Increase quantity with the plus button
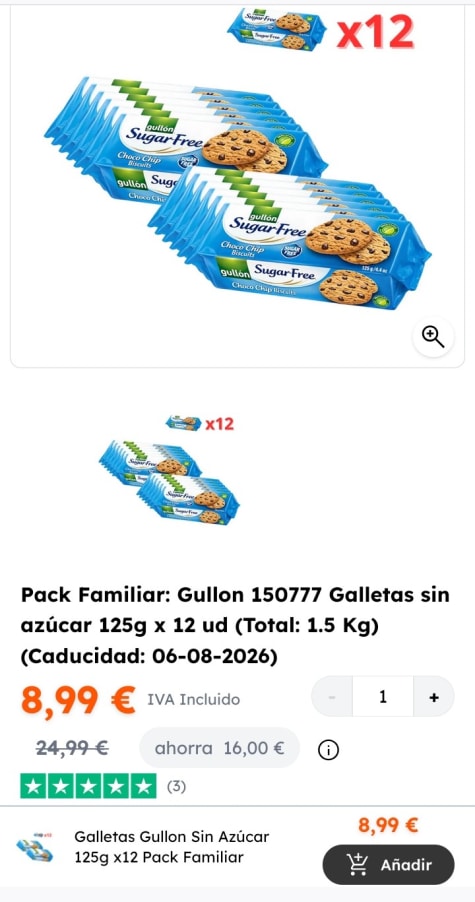The height and width of the screenshot is (902, 475). pyautogui.click(x=434, y=697)
